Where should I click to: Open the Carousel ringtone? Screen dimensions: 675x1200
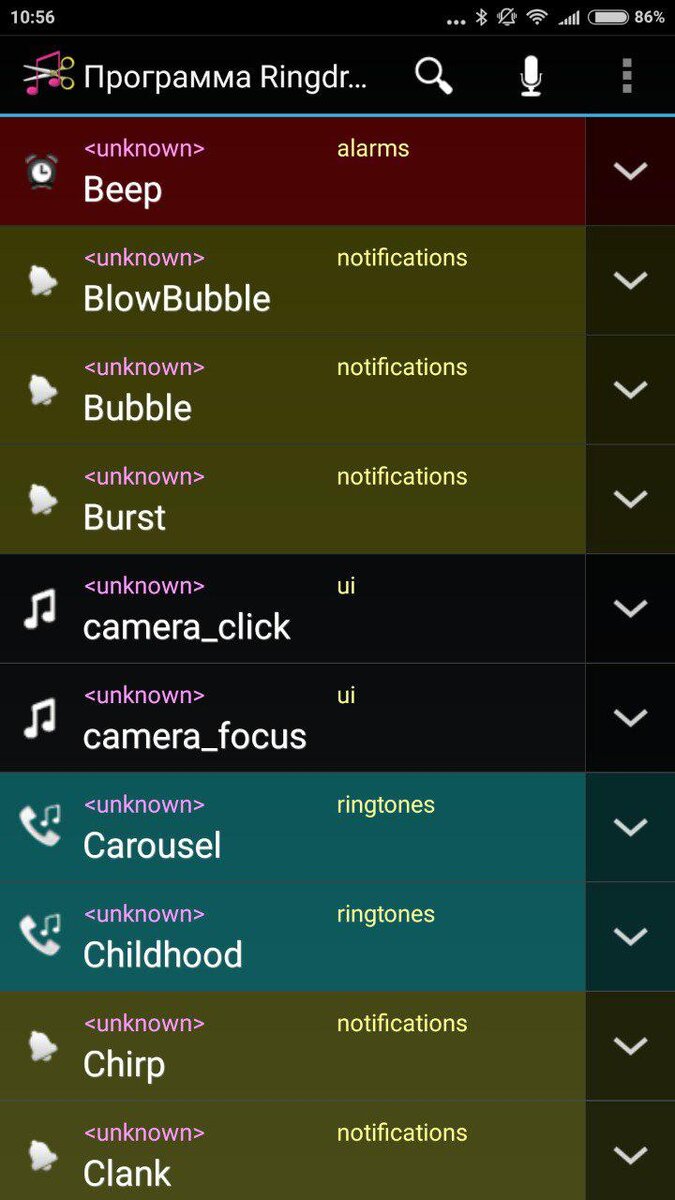(x=292, y=827)
